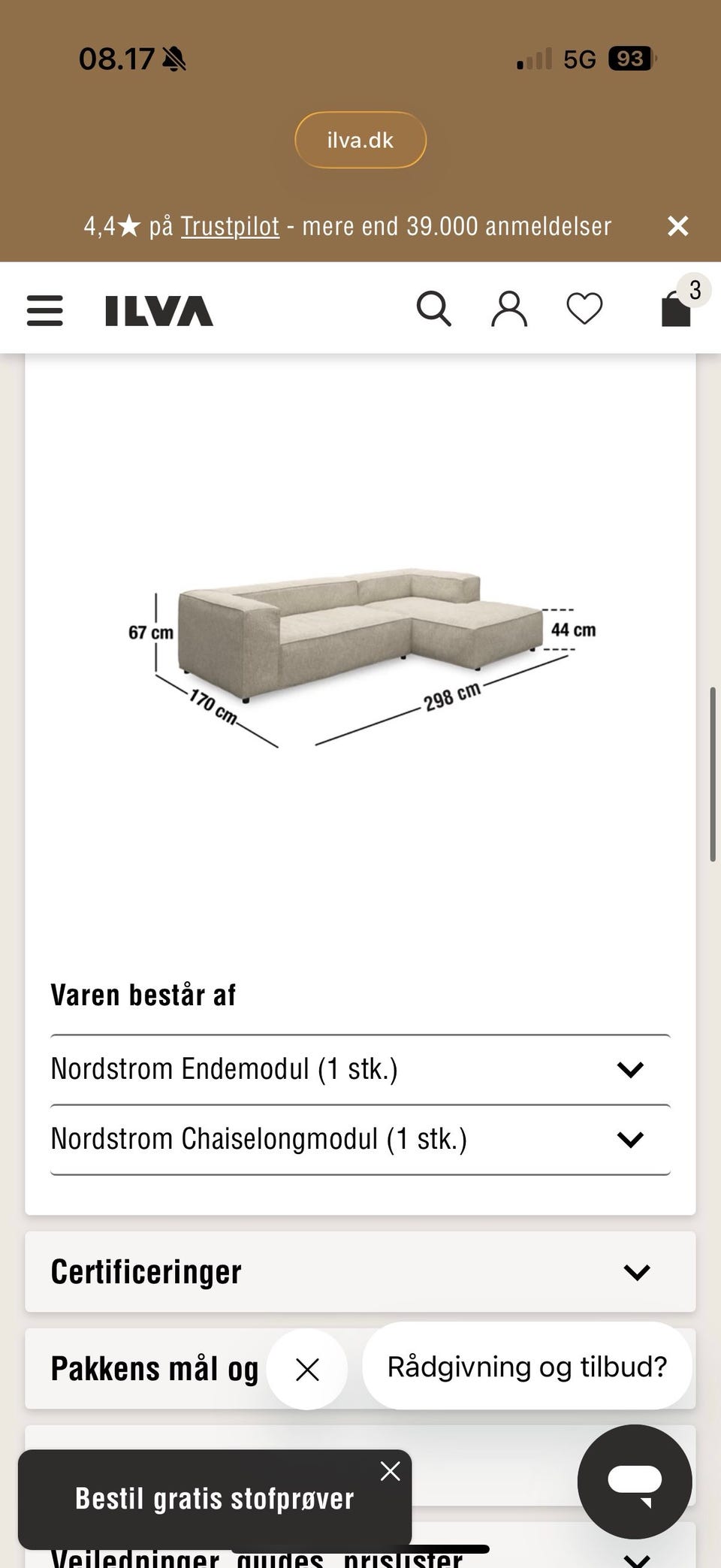The image size is (721, 1568).
Task: Open the 'Pakkens mål og' section
Action: [153, 1367]
